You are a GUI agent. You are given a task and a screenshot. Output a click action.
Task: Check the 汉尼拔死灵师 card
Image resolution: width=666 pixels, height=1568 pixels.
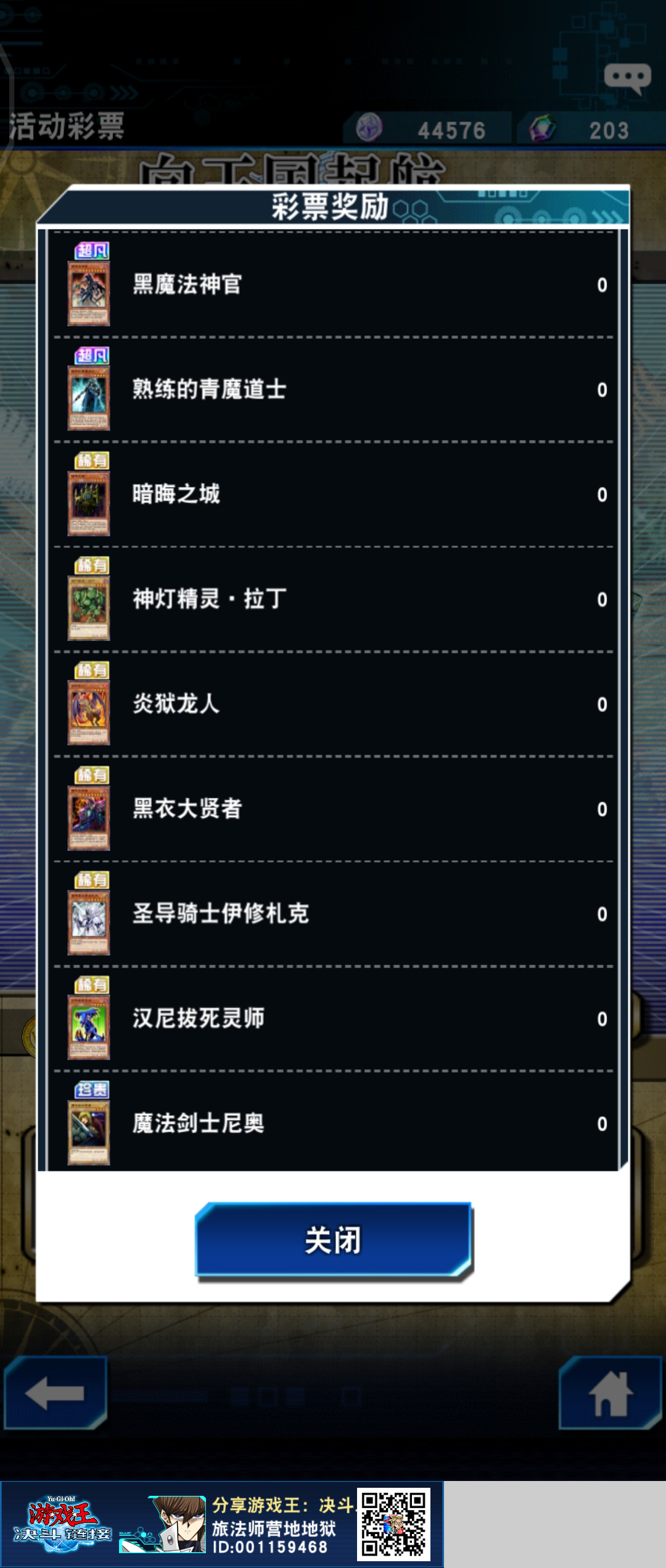pyautogui.click(x=89, y=1026)
